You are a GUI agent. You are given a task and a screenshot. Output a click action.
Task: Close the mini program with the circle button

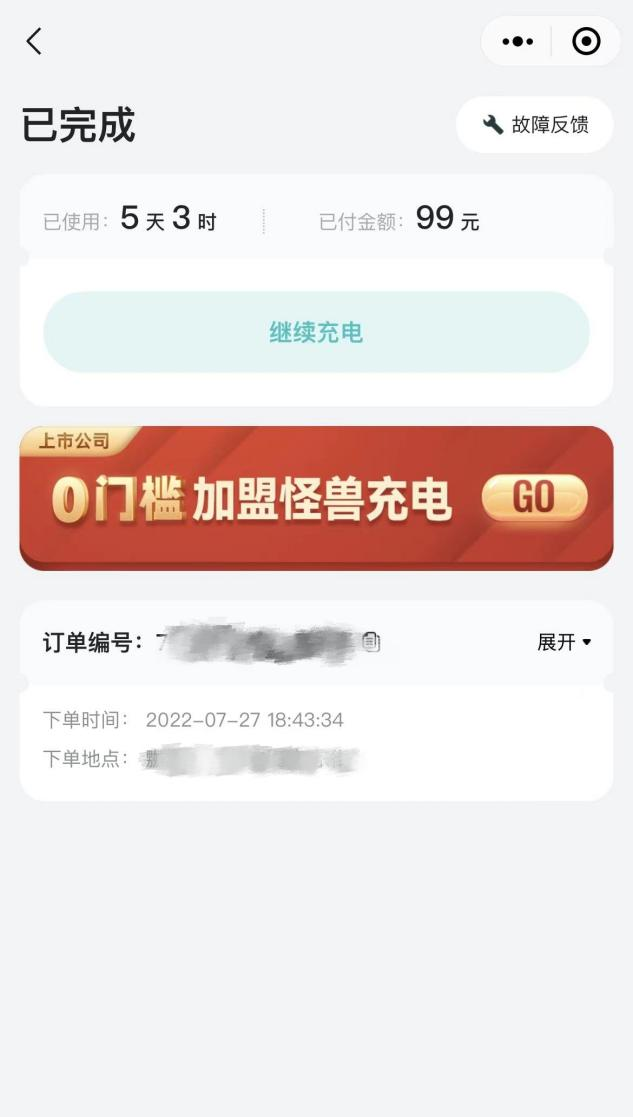point(586,41)
